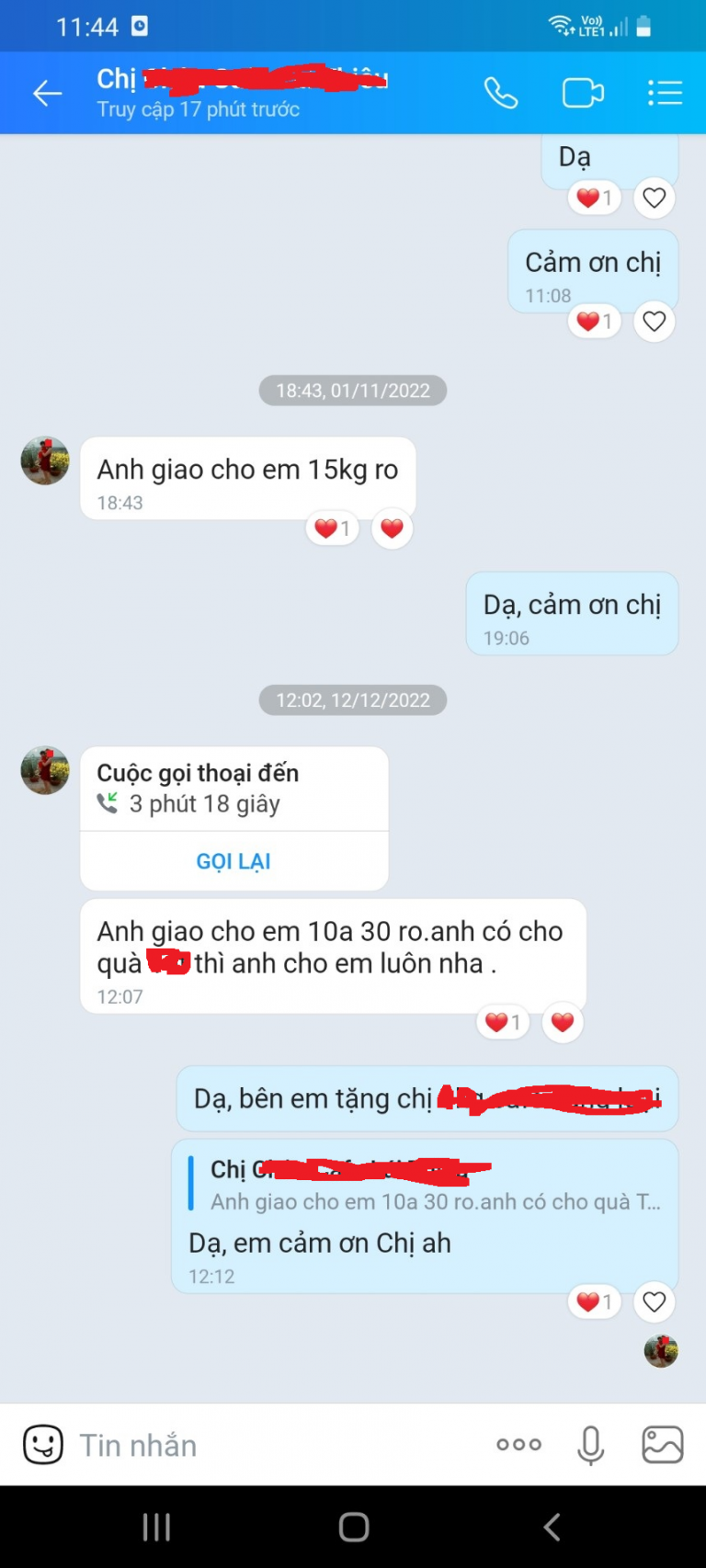
Task: Open more attachment options (three dots)
Action: coord(518,1445)
